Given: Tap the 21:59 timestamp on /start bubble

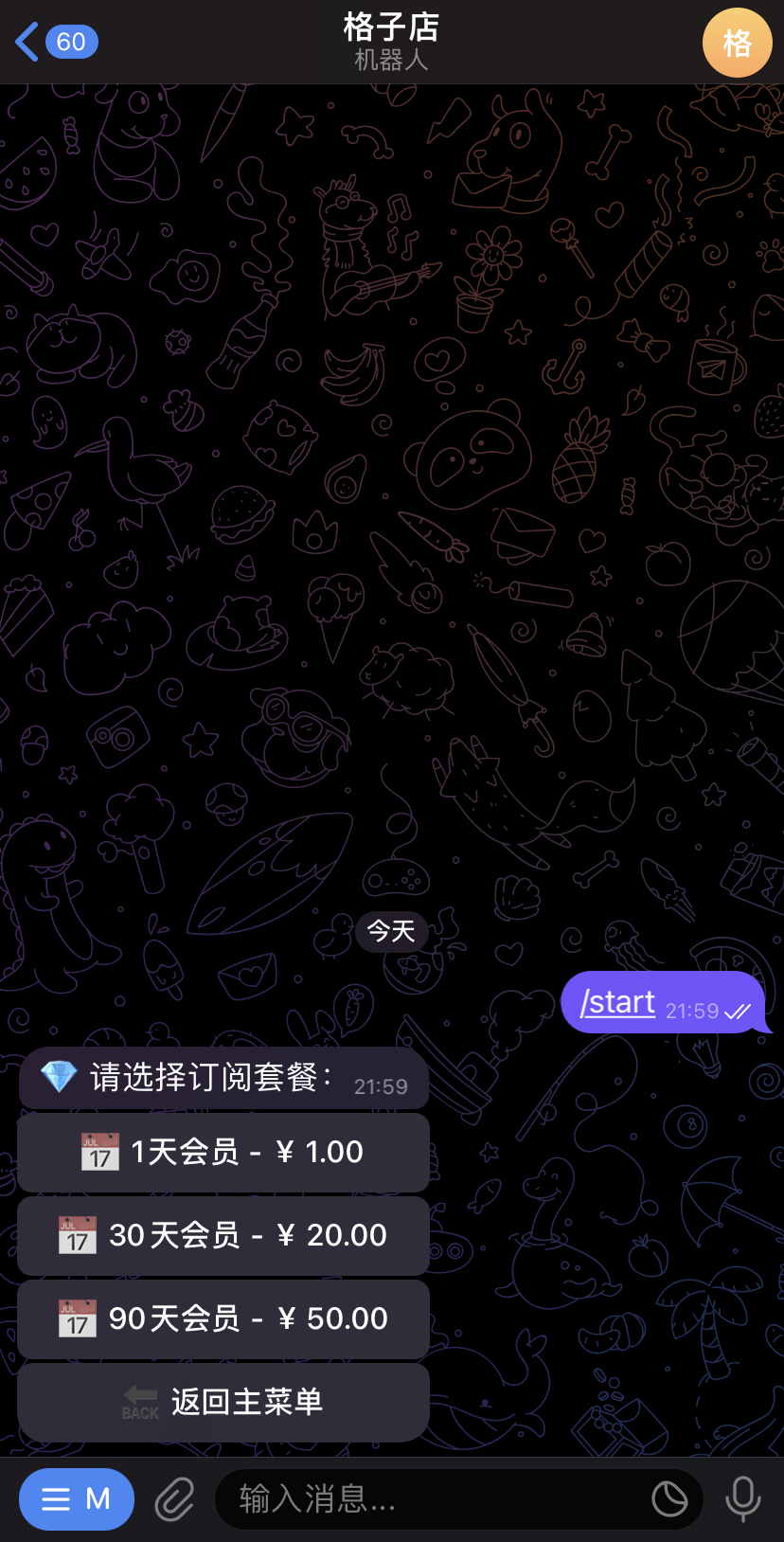Looking at the screenshot, I should 695,1011.
